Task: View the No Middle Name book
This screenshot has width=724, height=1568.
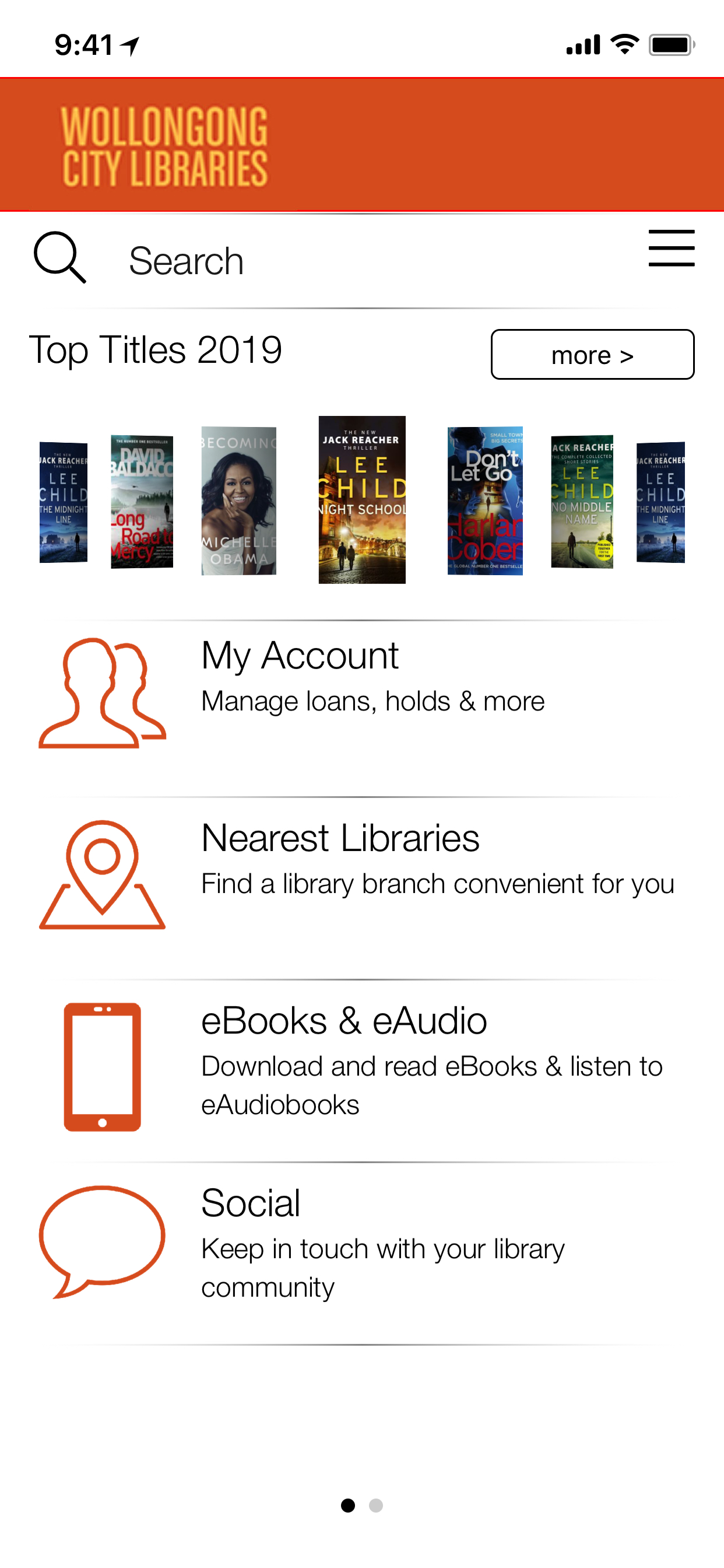Action: [x=582, y=502]
